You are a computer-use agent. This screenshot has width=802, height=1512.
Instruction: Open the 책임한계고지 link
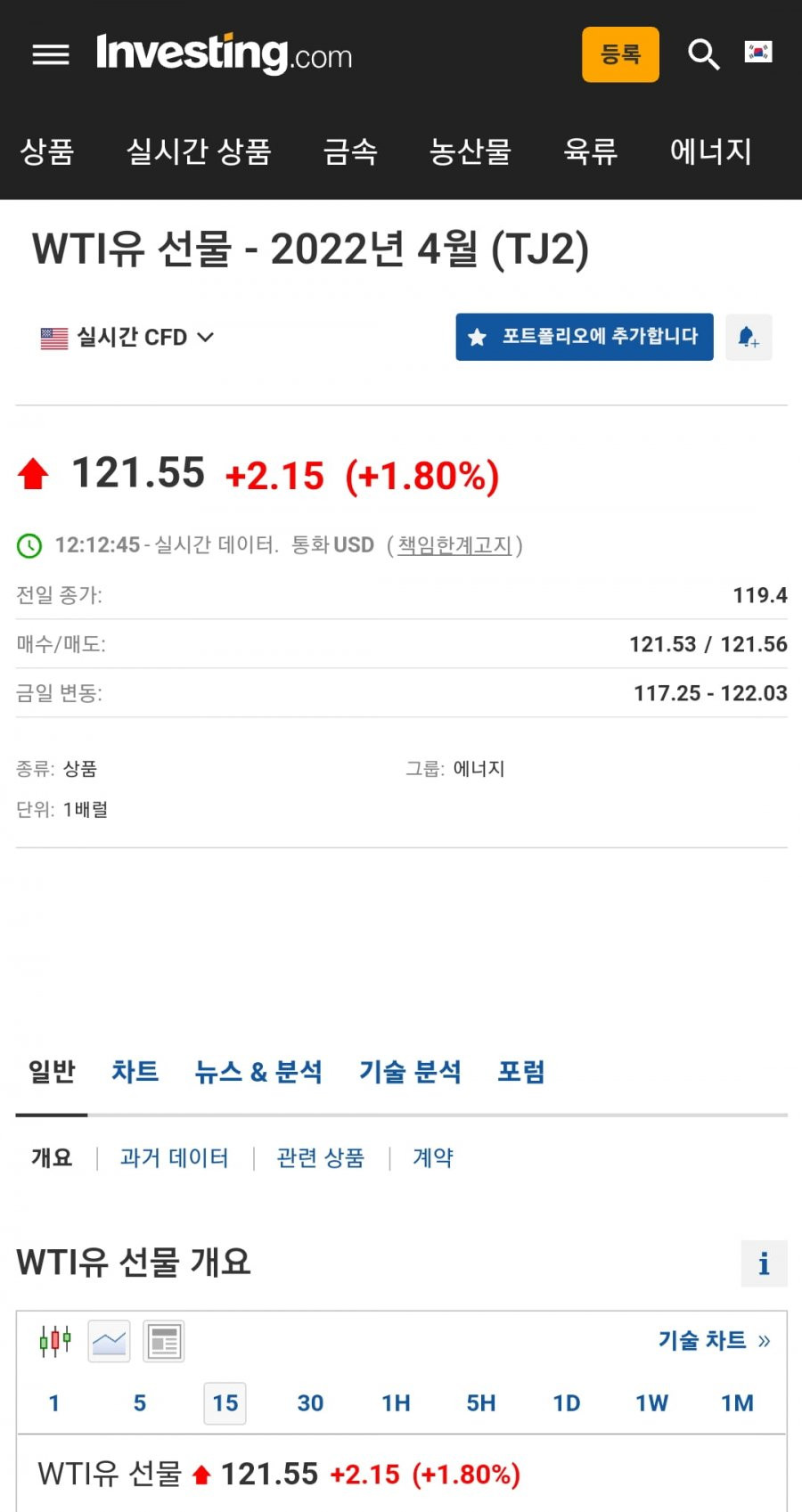click(x=454, y=544)
